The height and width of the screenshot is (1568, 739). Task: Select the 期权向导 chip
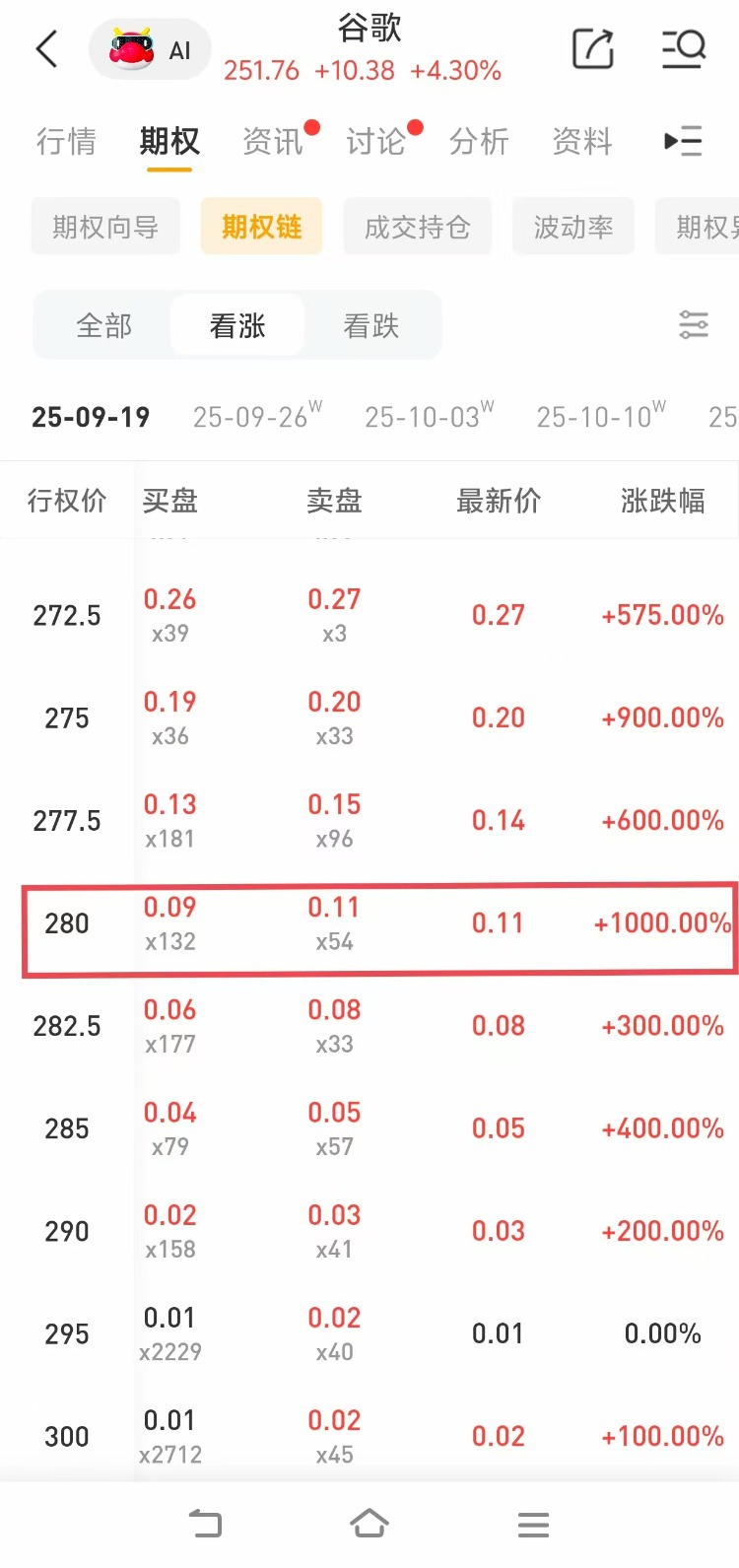(x=105, y=227)
